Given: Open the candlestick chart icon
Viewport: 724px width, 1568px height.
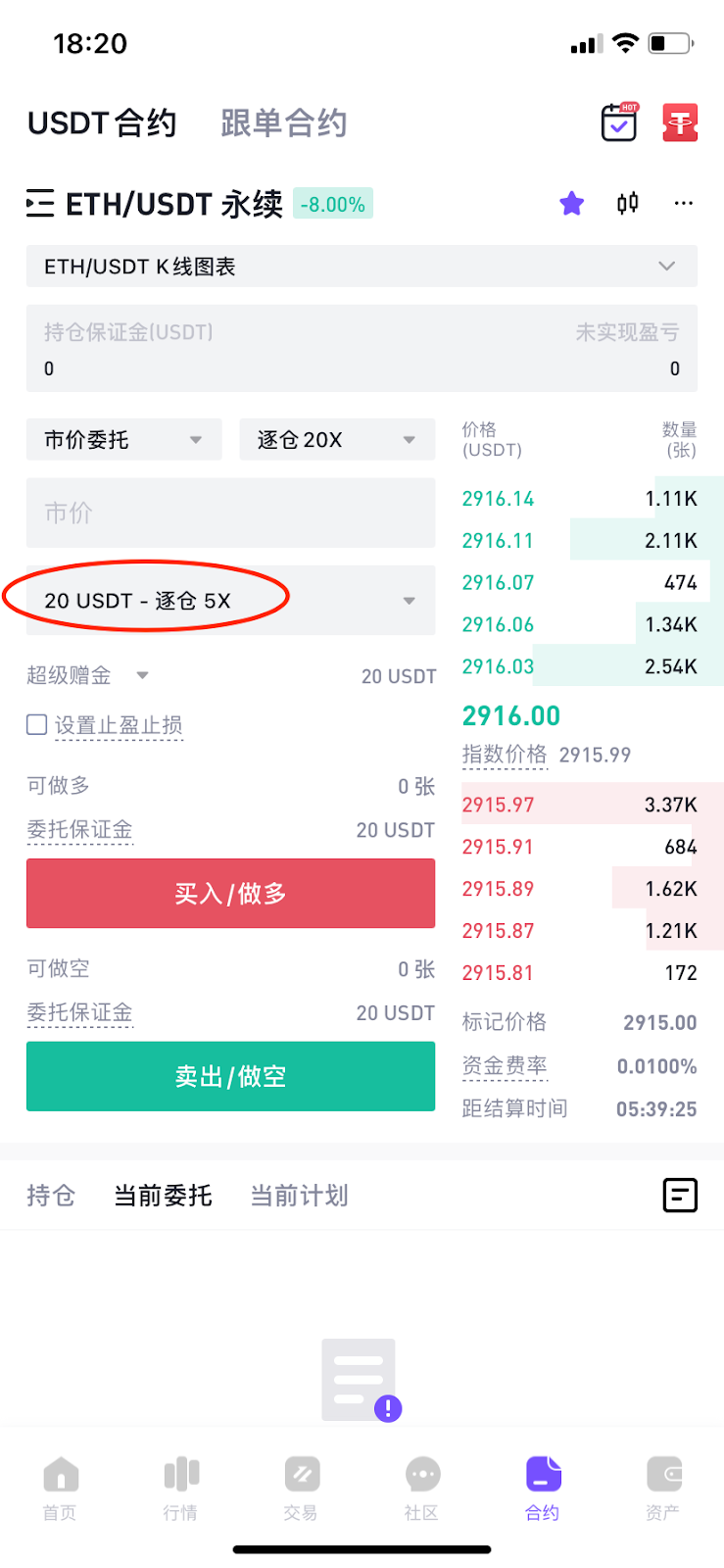Looking at the screenshot, I should tap(628, 203).
